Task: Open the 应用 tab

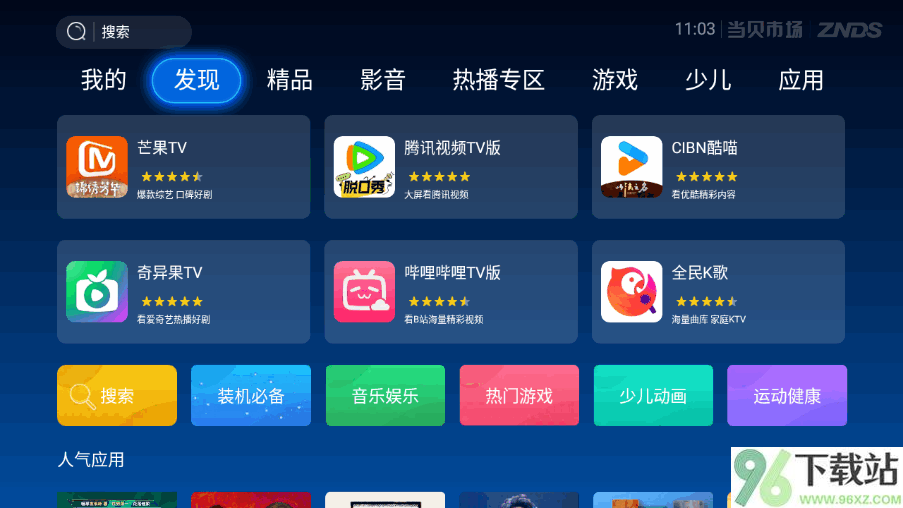Action: [x=801, y=80]
